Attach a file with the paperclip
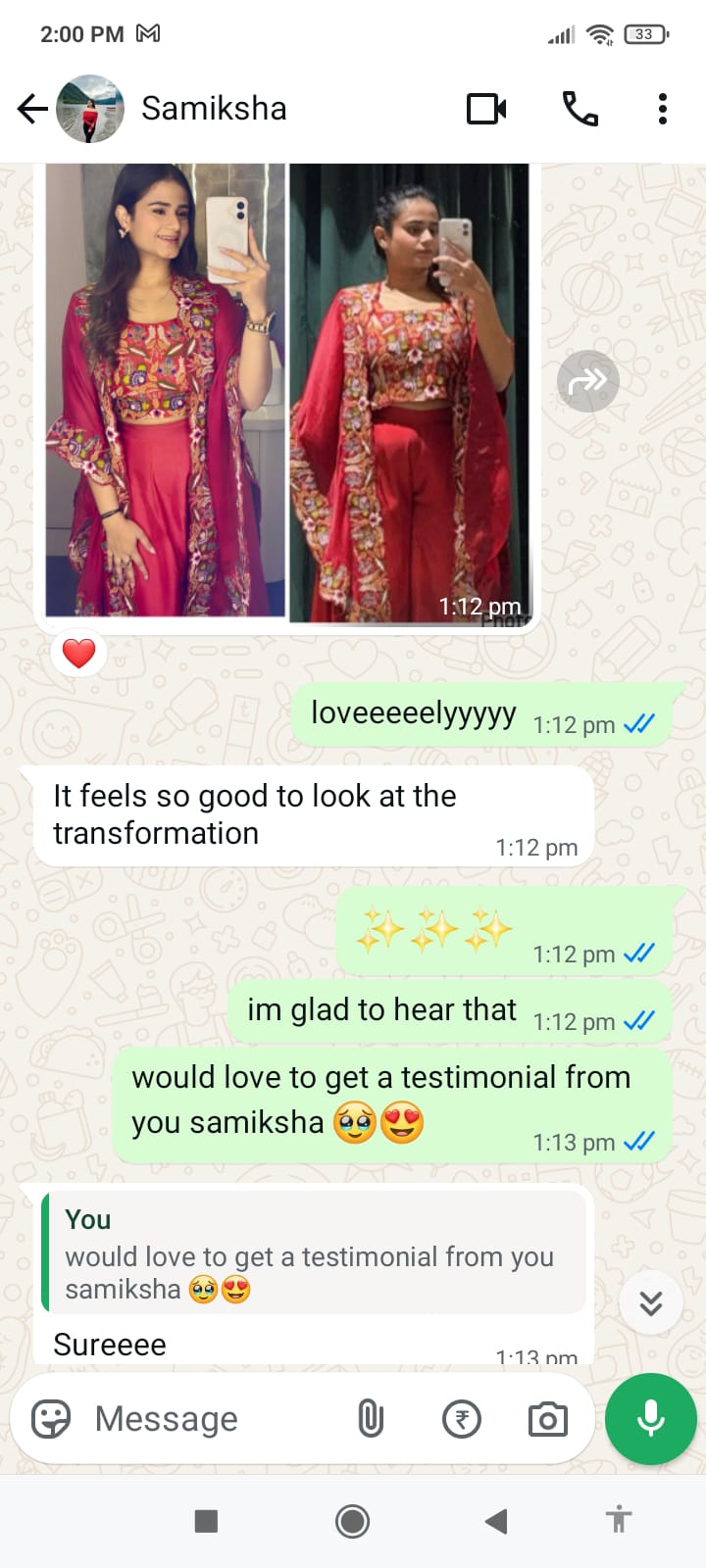This screenshot has height=1568, width=706. [371, 1418]
